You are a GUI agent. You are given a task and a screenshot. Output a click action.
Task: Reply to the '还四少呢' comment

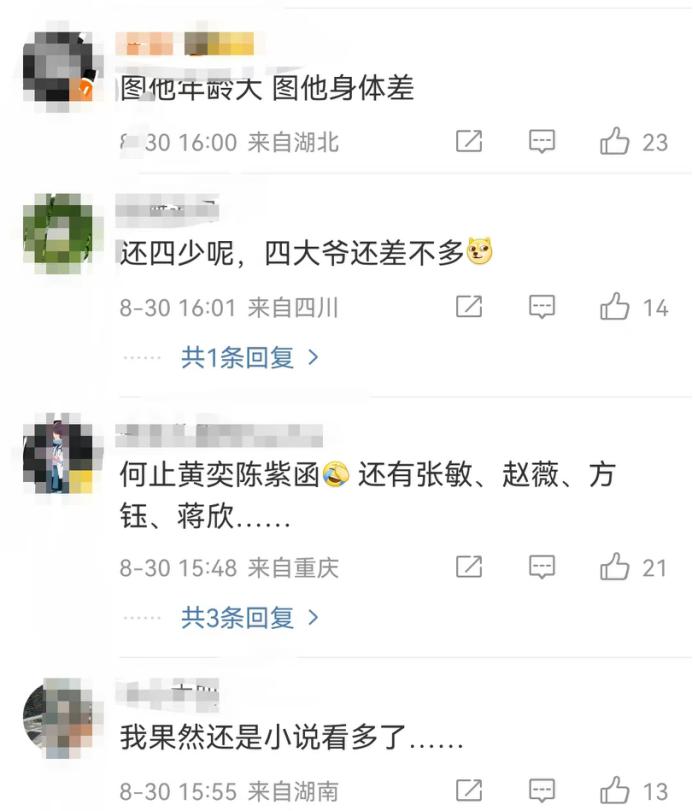pyautogui.click(x=541, y=307)
